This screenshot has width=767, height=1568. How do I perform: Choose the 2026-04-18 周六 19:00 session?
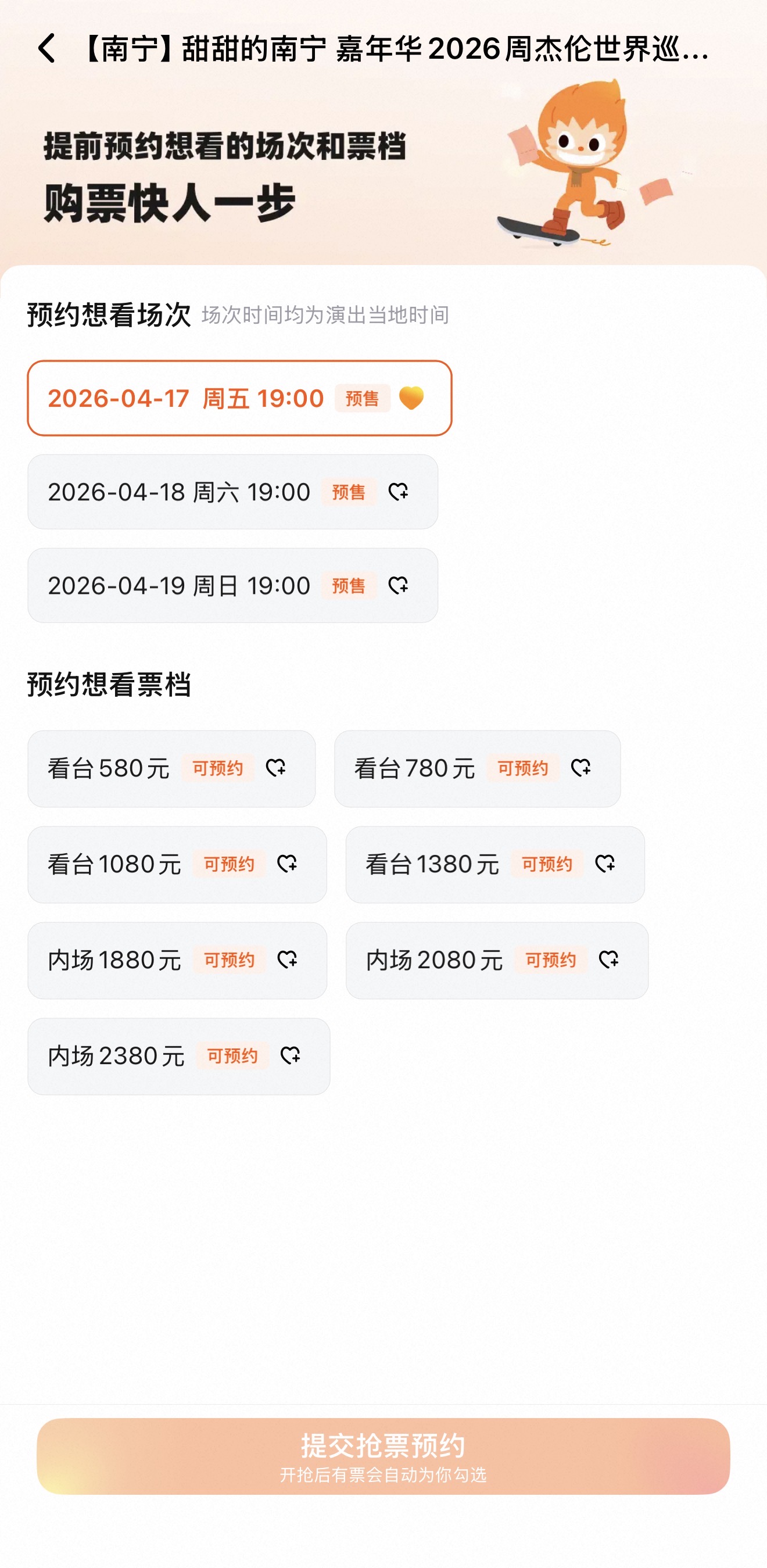tap(232, 492)
